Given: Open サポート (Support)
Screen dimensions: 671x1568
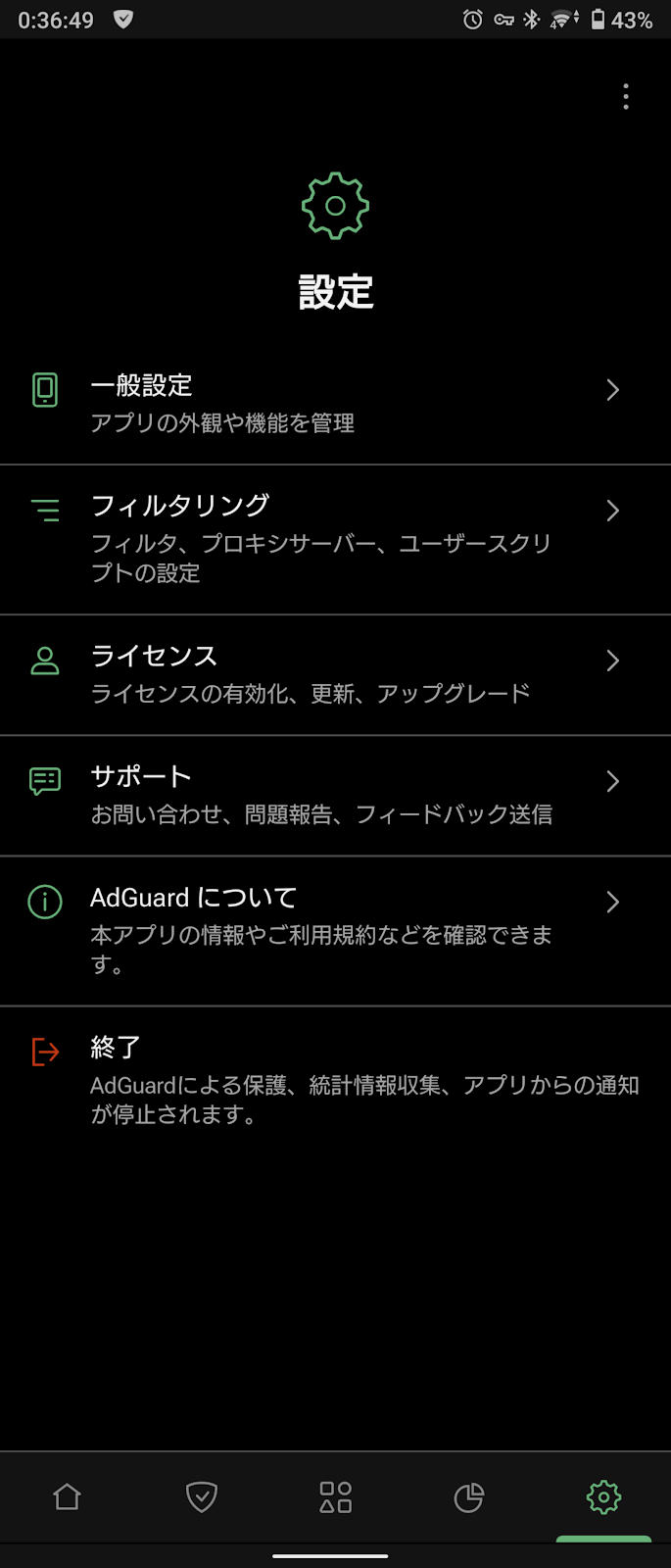Looking at the screenshot, I should (x=335, y=795).
